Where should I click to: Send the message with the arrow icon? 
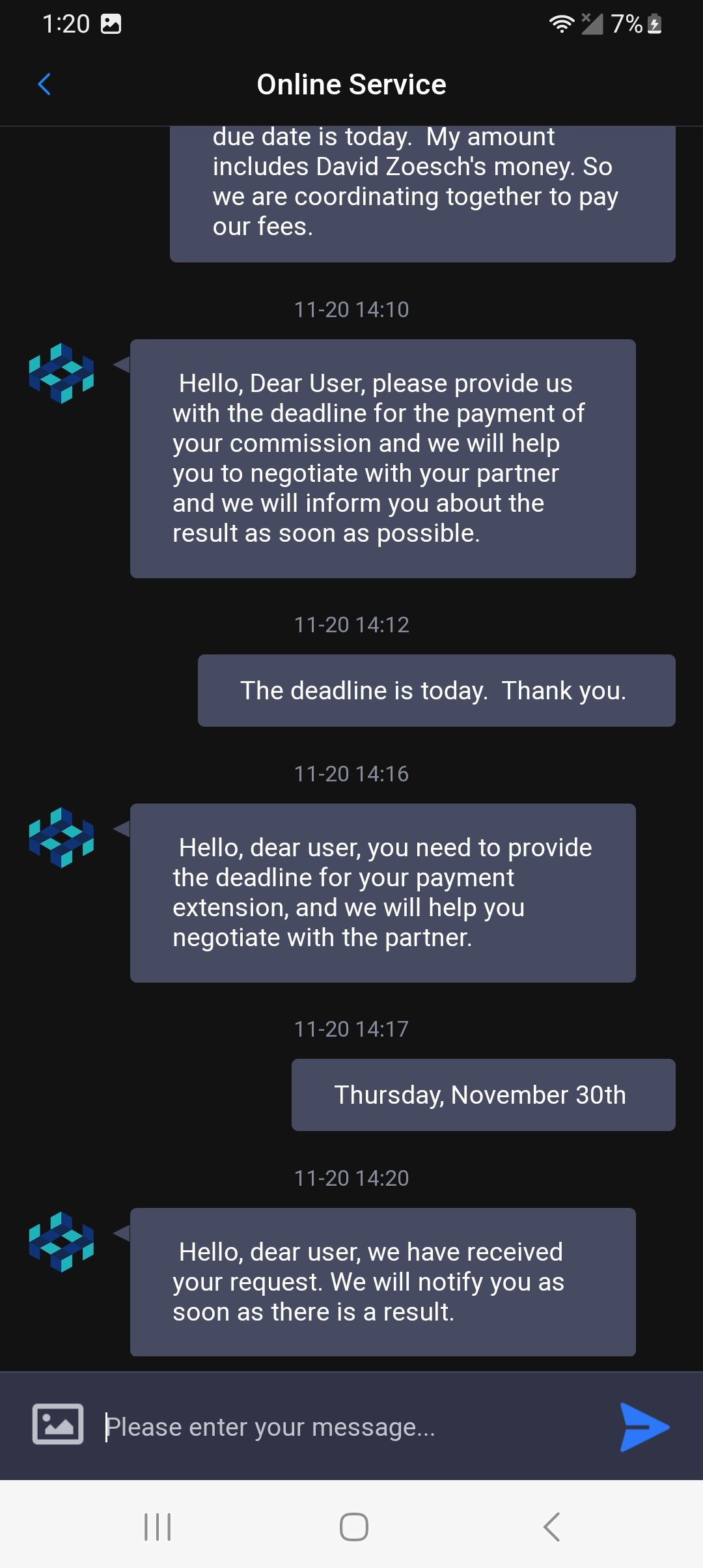pyautogui.click(x=643, y=1427)
